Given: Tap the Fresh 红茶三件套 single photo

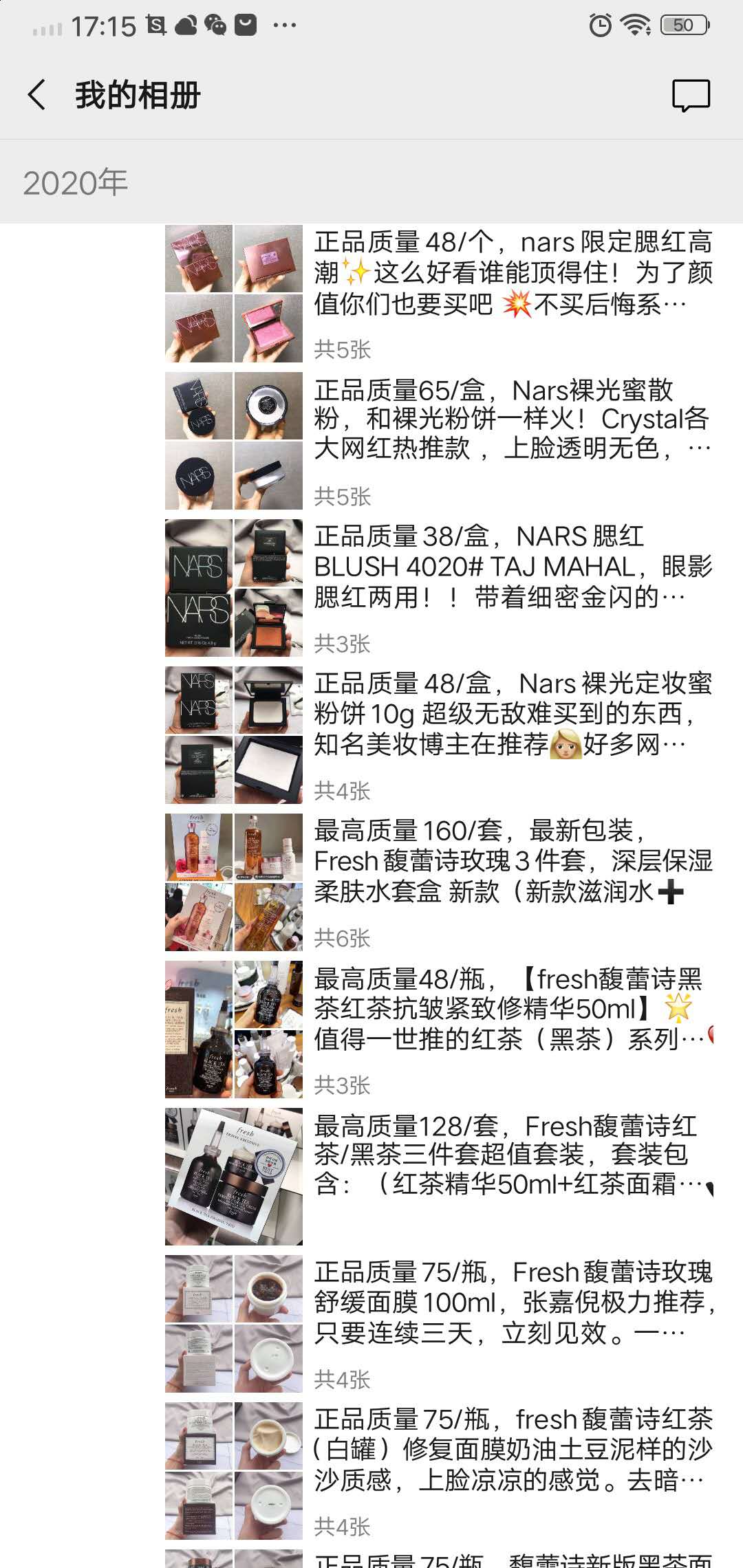Looking at the screenshot, I should (234, 1177).
